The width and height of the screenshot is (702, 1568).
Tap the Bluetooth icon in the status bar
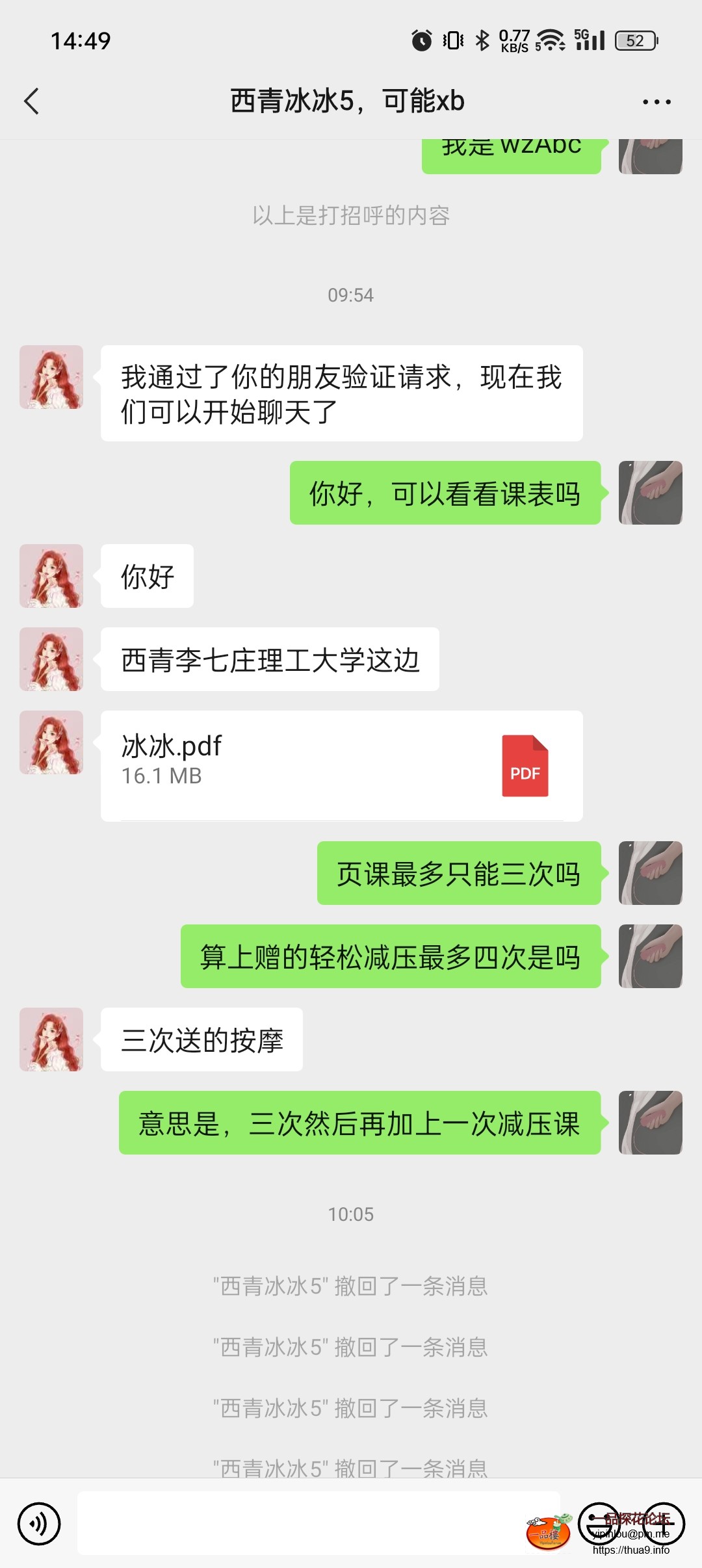point(482,40)
